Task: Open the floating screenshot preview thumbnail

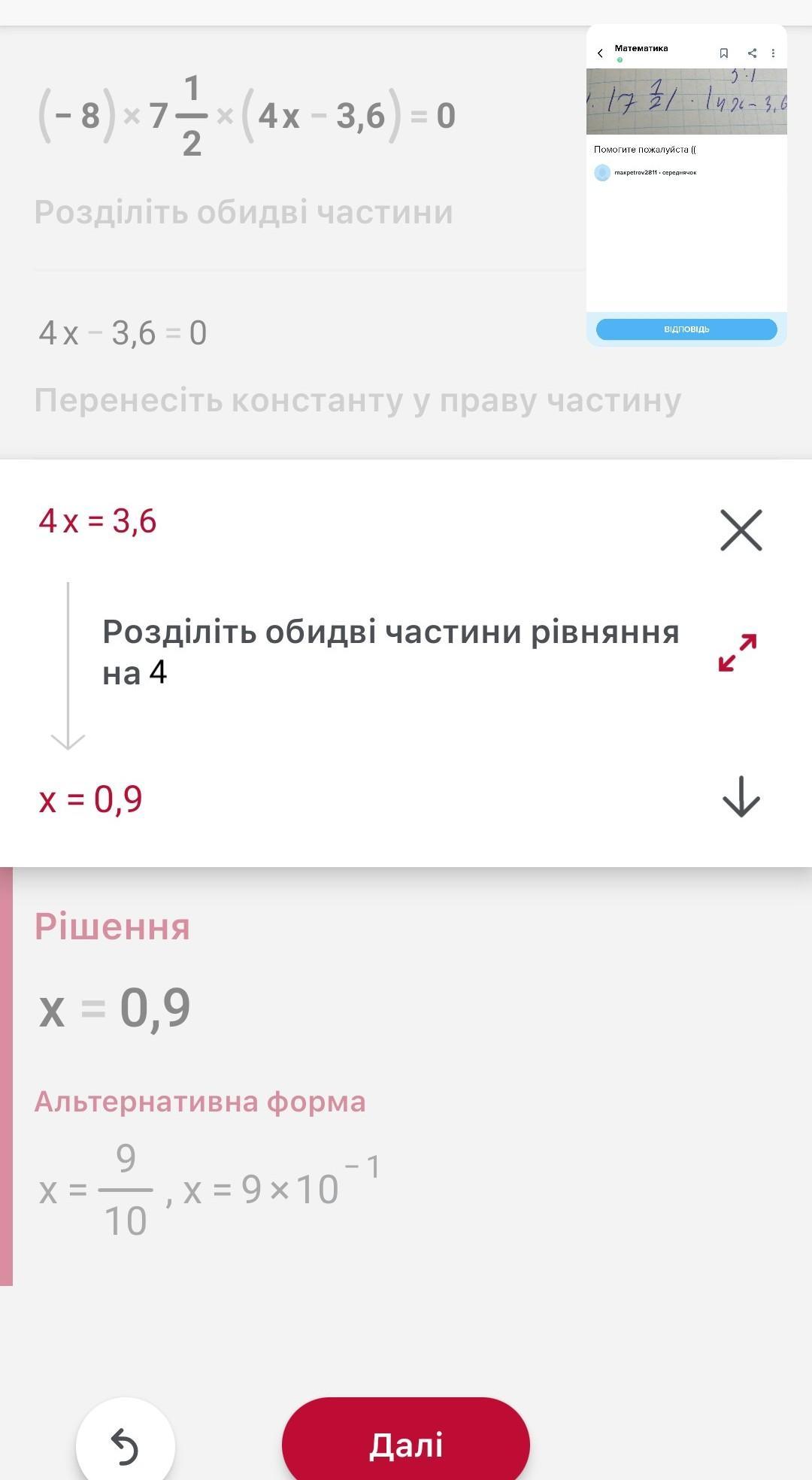Action: (x=686, y=185)
